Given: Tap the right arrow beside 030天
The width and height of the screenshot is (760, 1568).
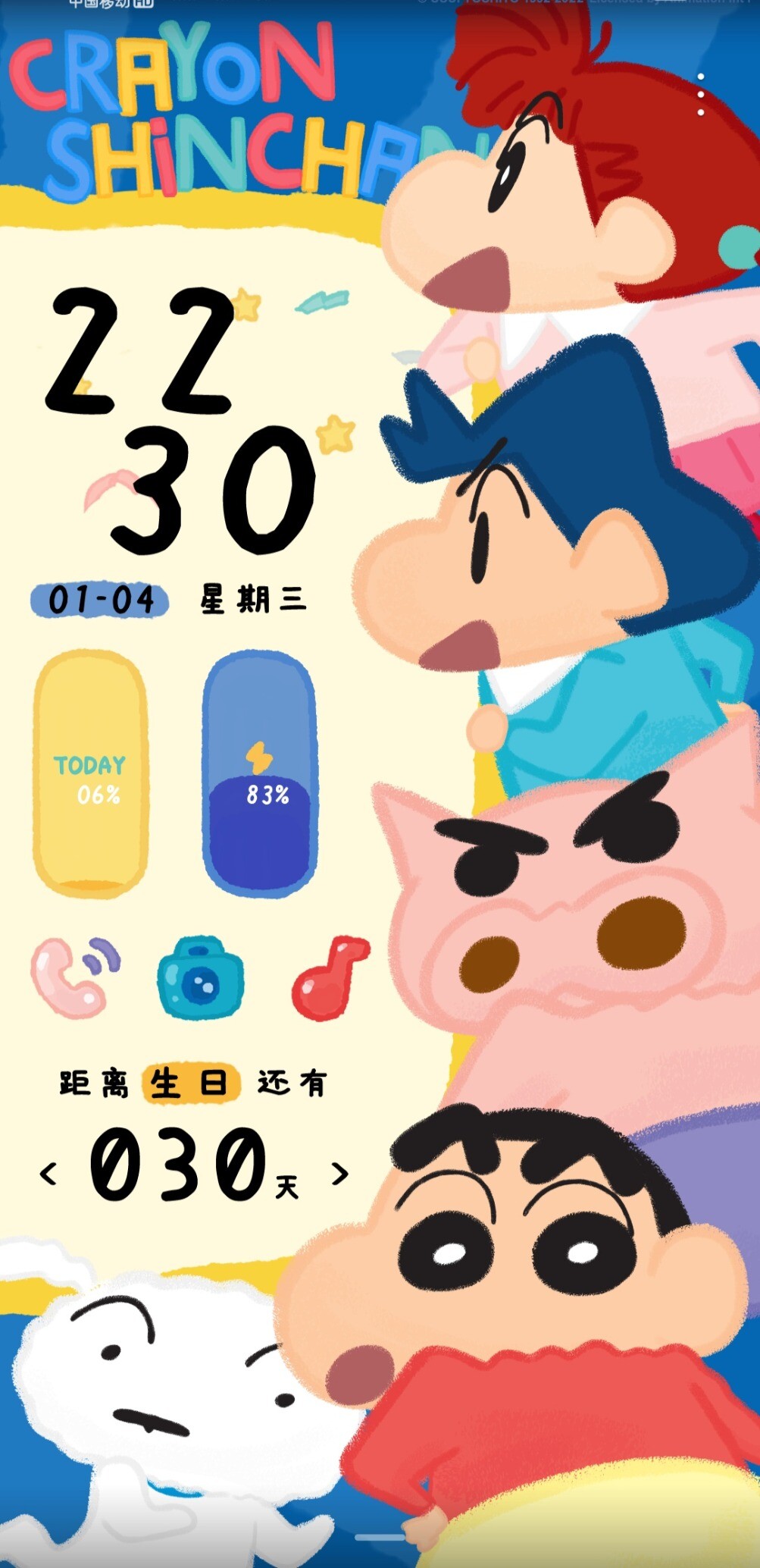Looking at the screenshot, I should (x=339, y=1174).
